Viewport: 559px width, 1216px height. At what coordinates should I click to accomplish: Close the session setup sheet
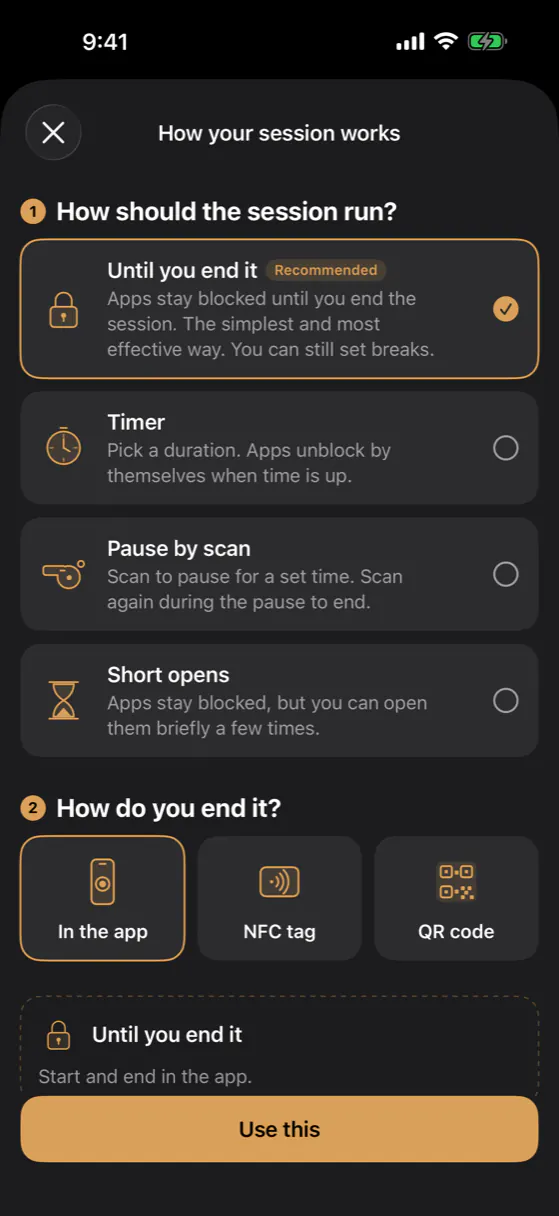[53, 133]
